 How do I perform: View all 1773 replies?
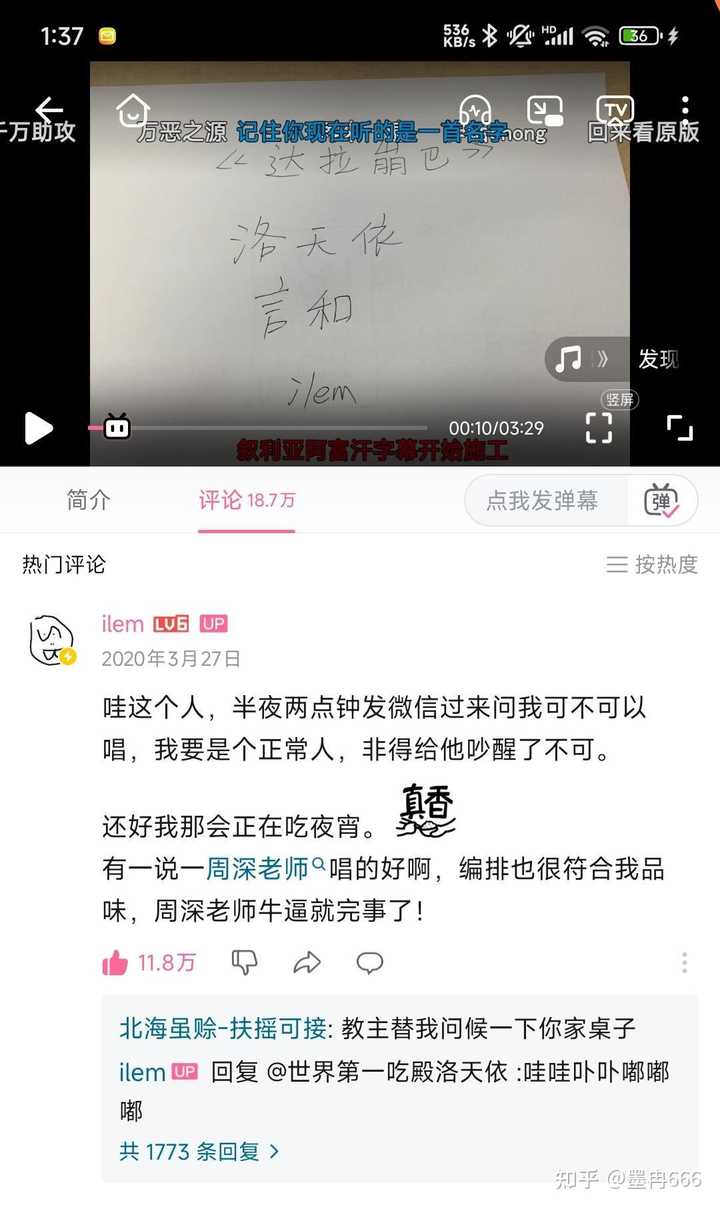click(199, 1151)
